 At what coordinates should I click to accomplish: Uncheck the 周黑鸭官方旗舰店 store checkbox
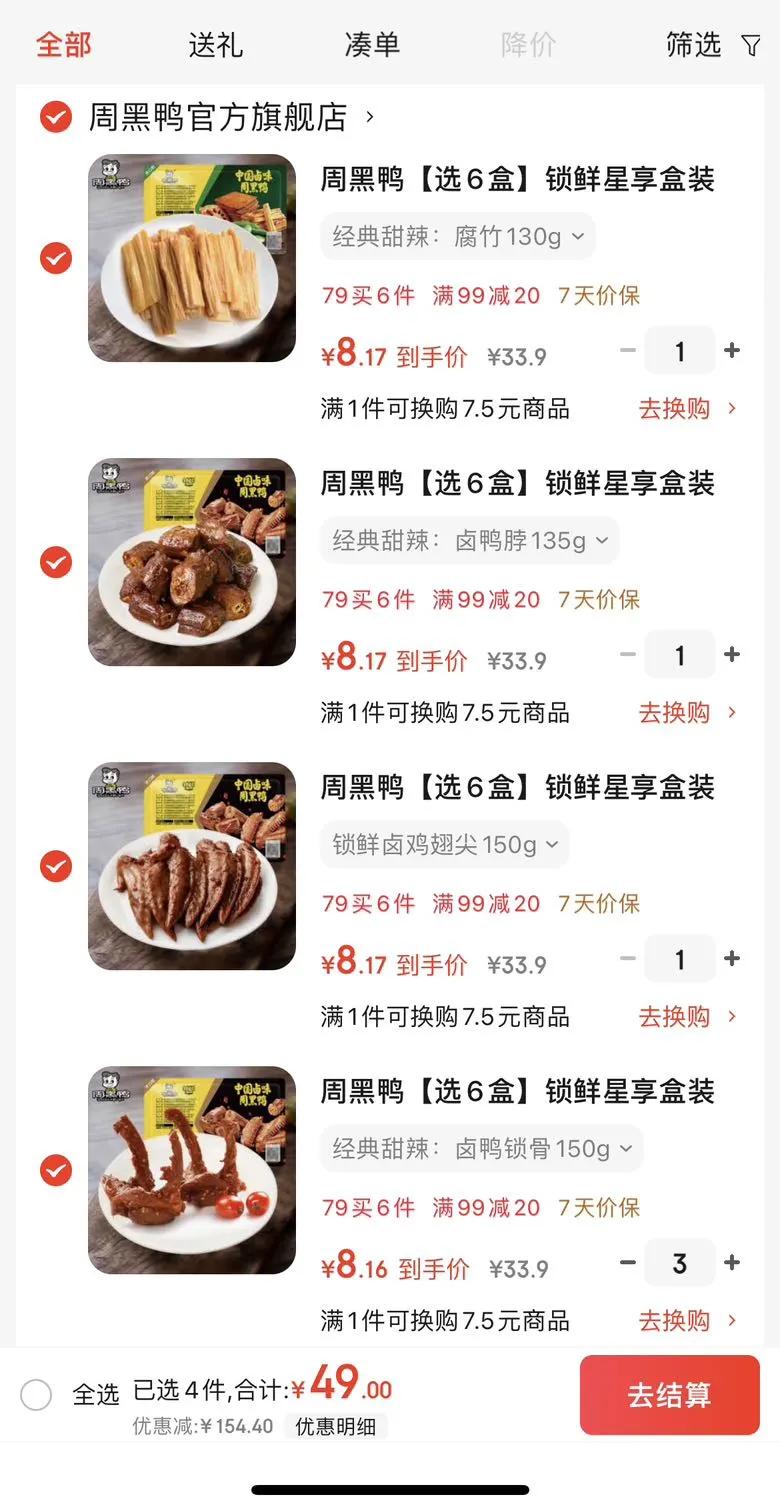56,118
